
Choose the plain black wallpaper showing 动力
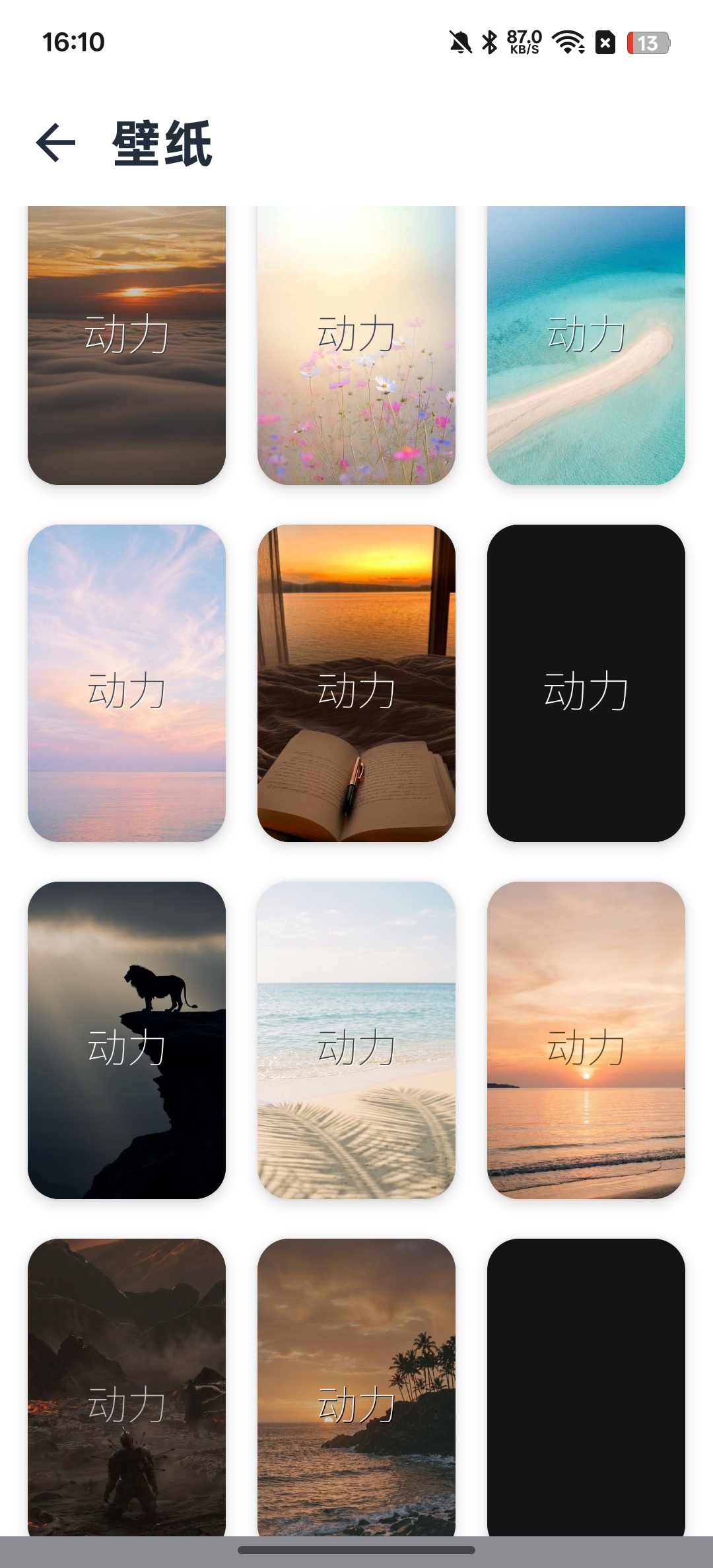(x=586, y=683)
